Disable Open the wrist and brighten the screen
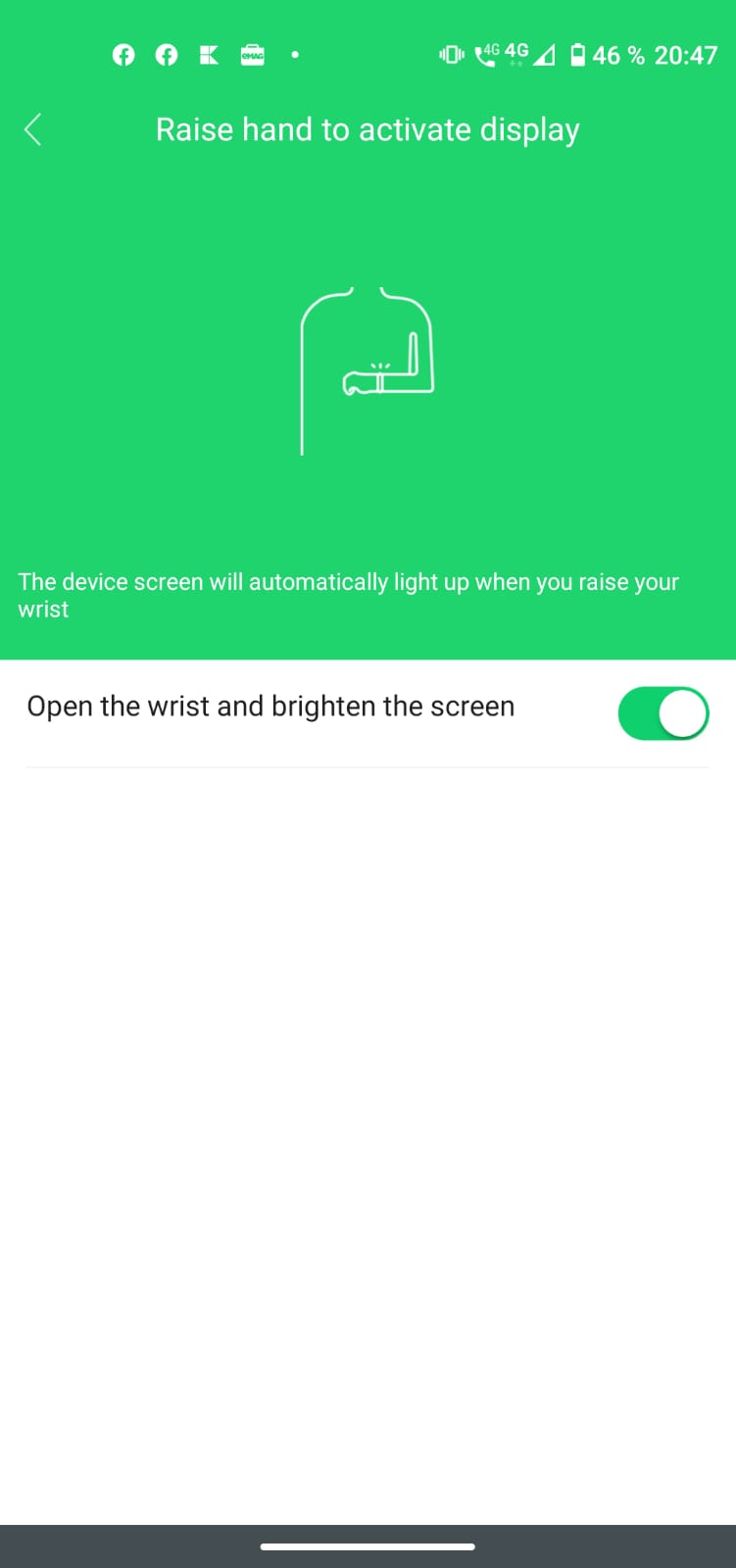 pos(662,713)
